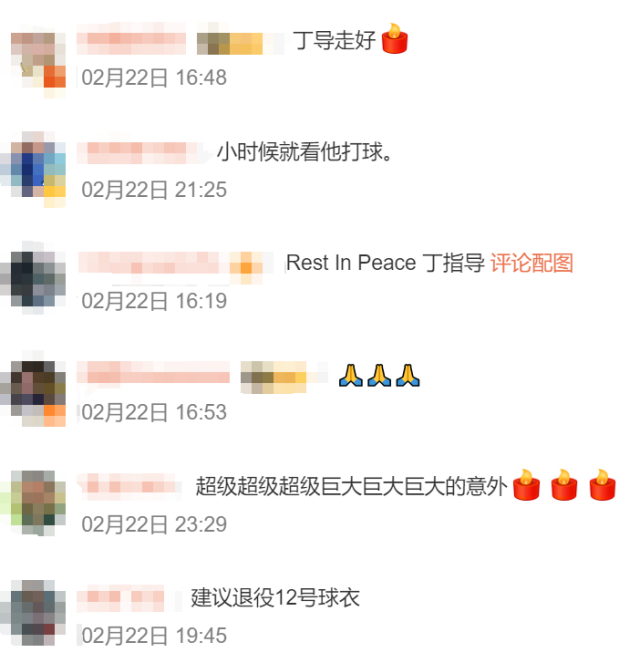Open avatar of the 丁导走好 commenter
The image size is (640, 663).
pos(38,60)
